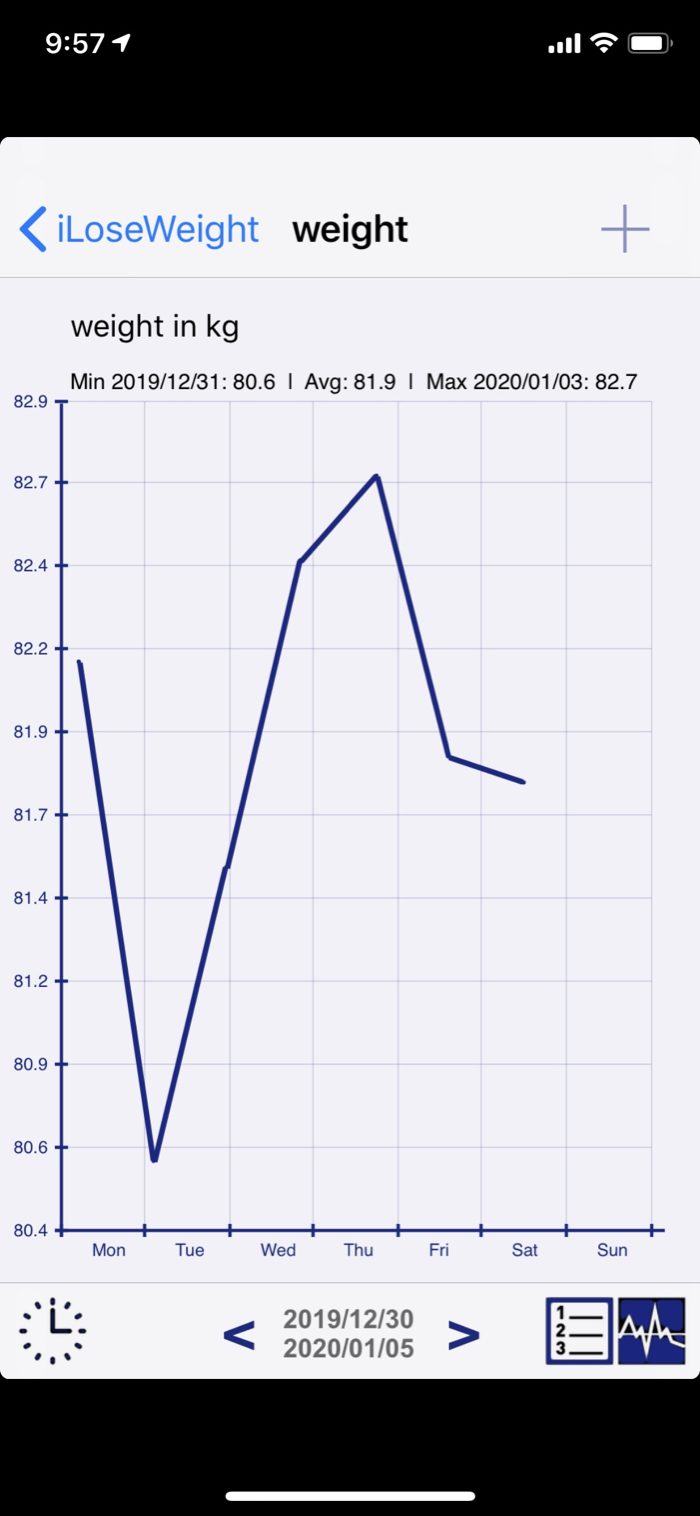
Task: Go to the next week
Action: (x=463, y=1334)
